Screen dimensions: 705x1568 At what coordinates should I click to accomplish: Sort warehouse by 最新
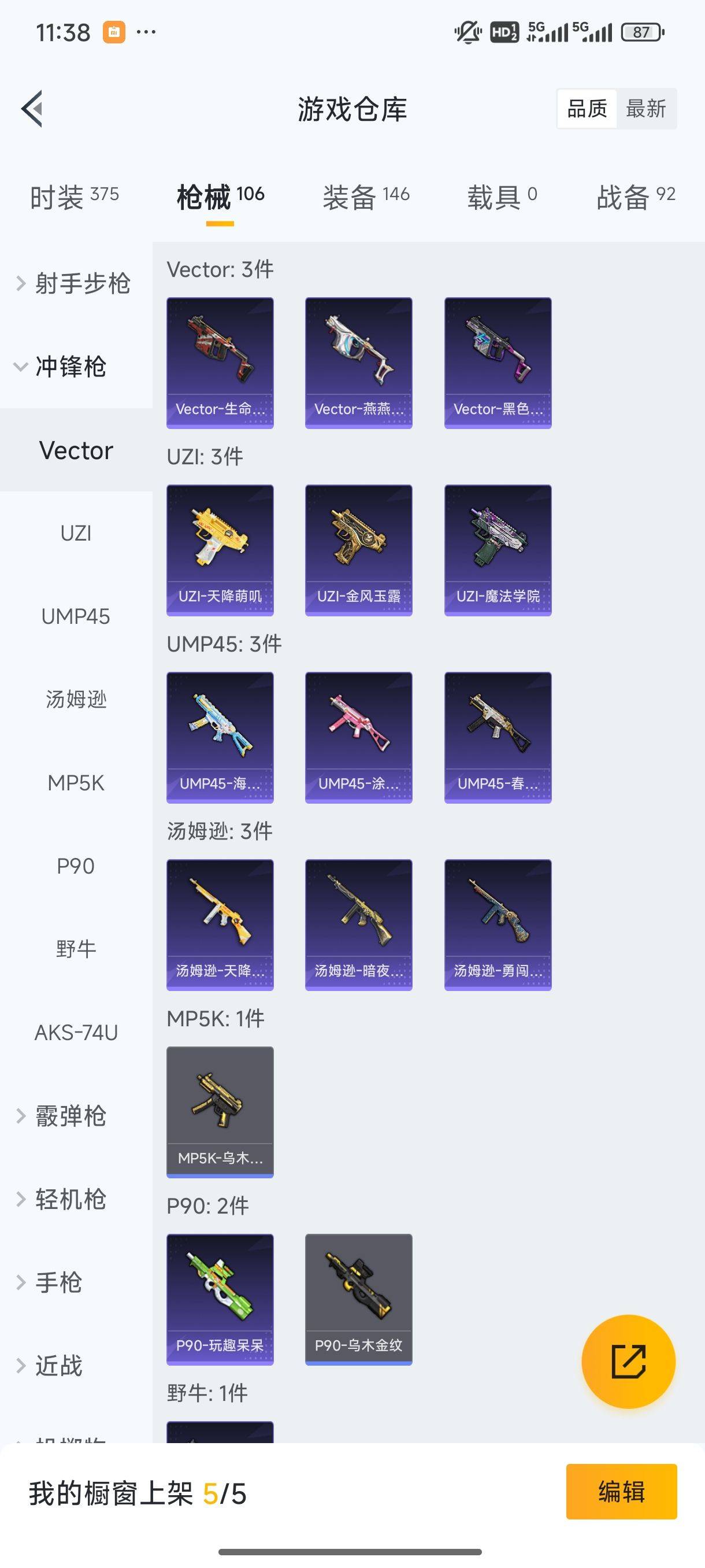tap(645, 109)
